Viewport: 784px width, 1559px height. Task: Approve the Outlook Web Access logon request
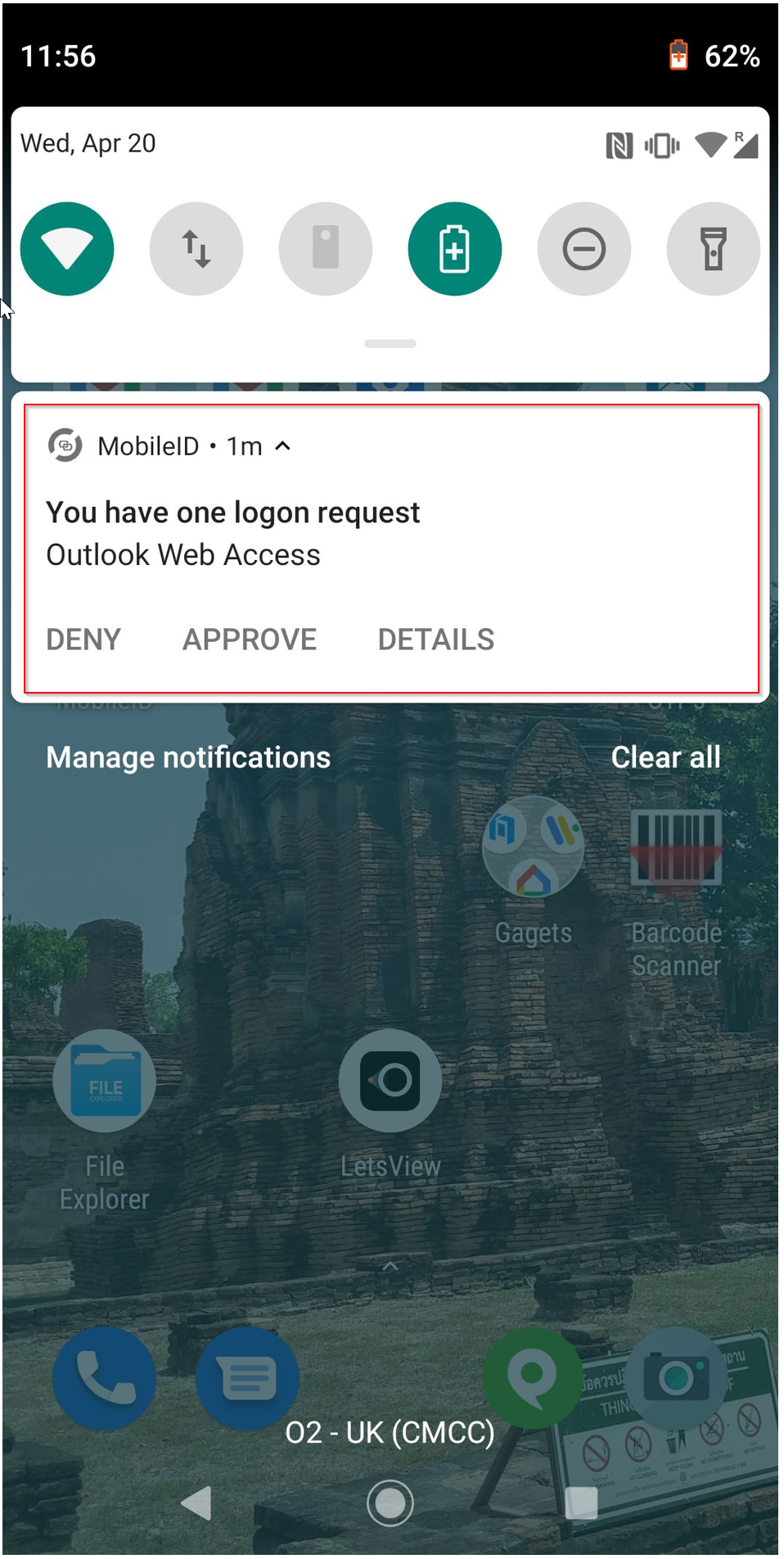250,639
